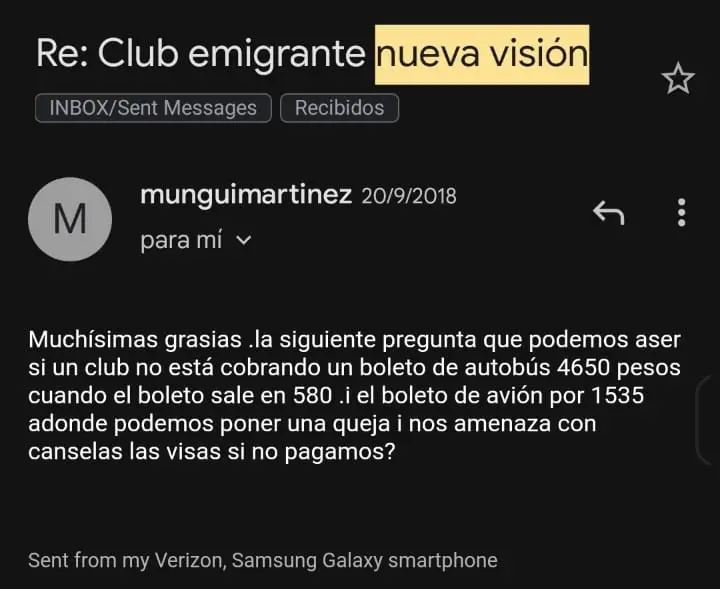
Task: Star this Club emigrante email
Action: click(x=678, y=81)
